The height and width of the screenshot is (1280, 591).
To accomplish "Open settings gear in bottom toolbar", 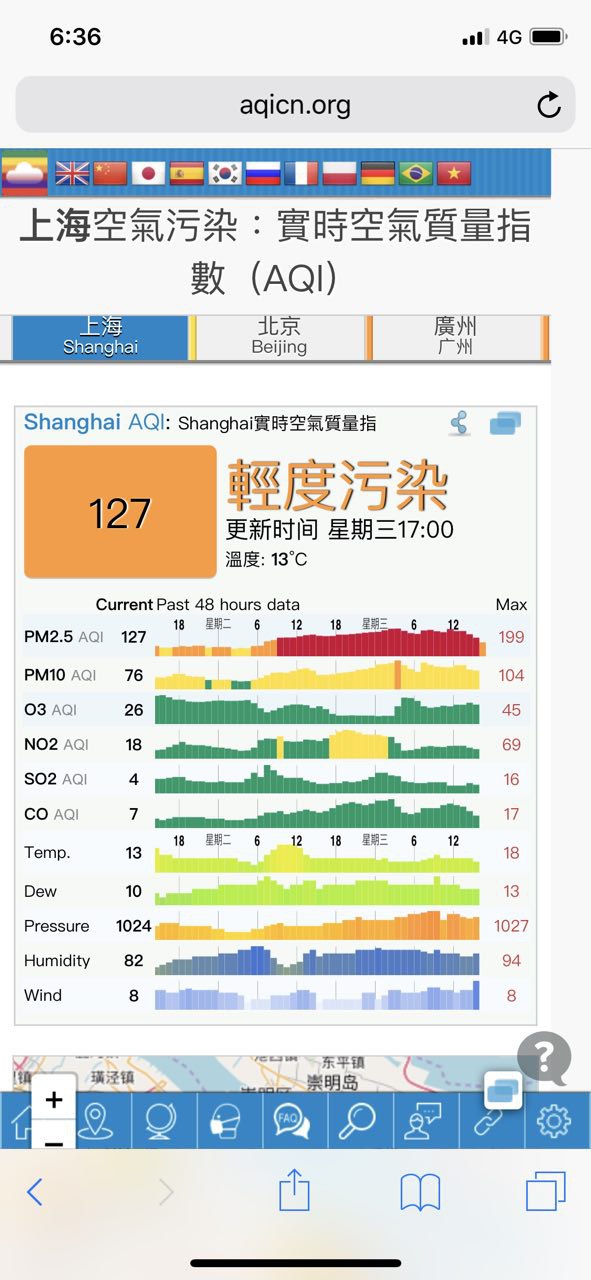I will click(554, 1121).
